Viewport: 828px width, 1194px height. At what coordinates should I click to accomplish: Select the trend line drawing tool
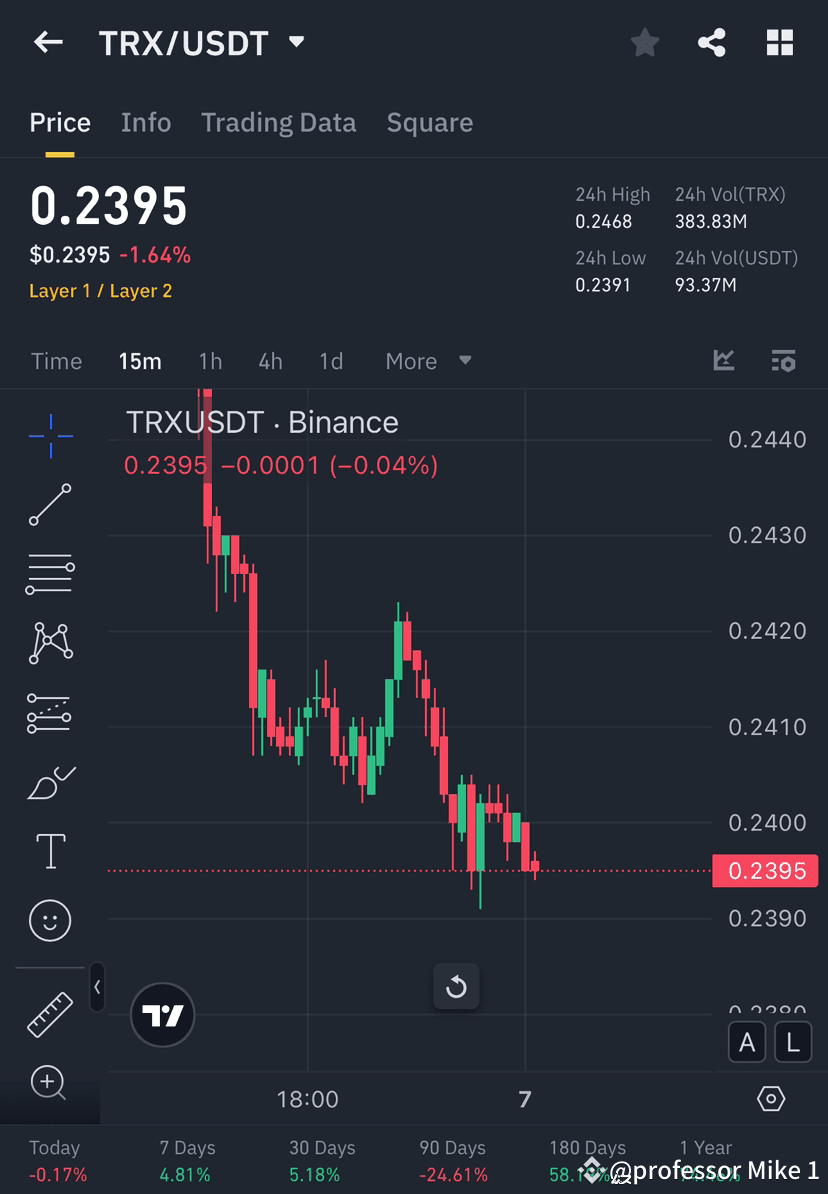click(x=50, y=505)
